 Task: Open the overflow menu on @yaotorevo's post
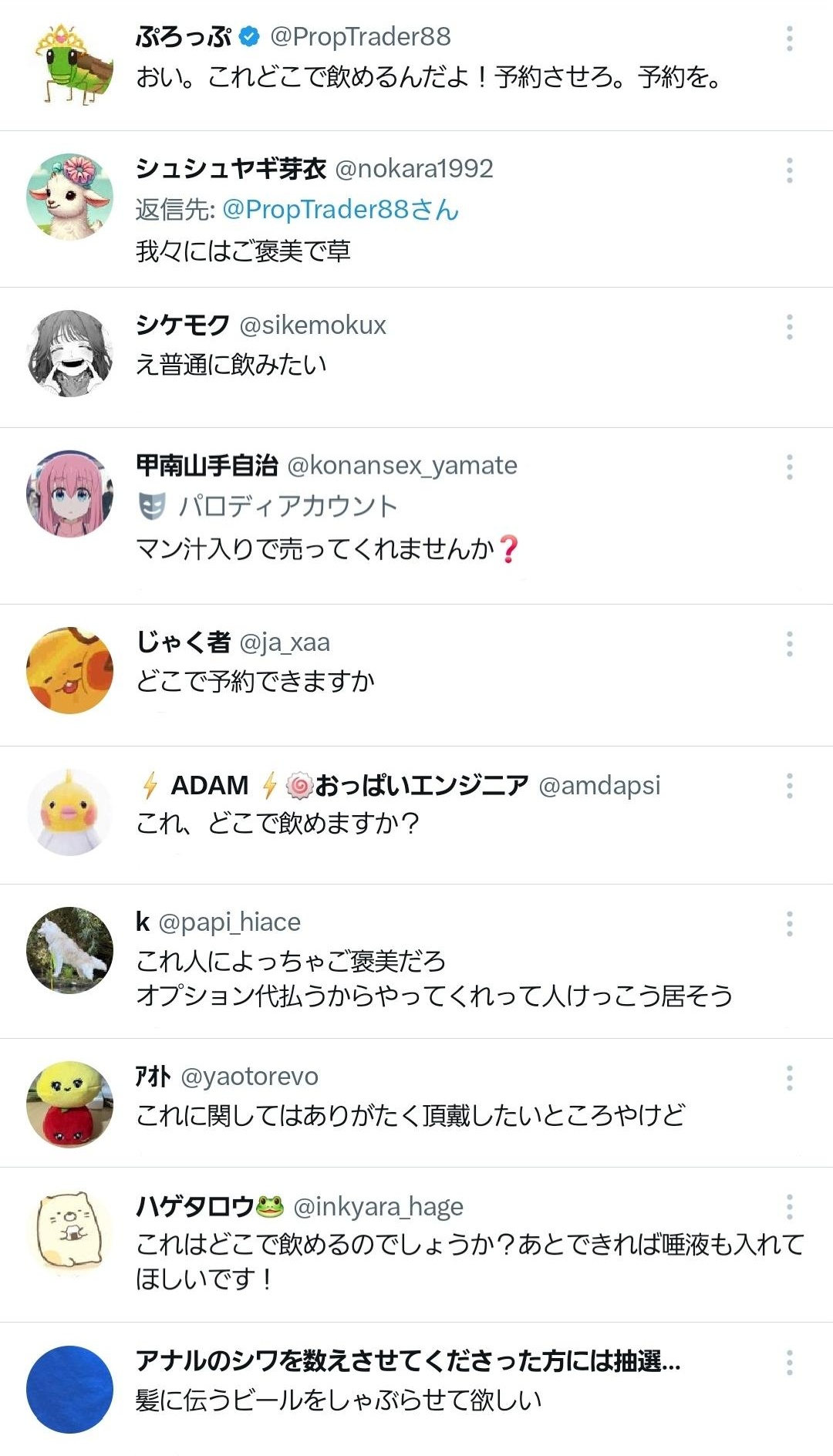tap(789, 1078)
